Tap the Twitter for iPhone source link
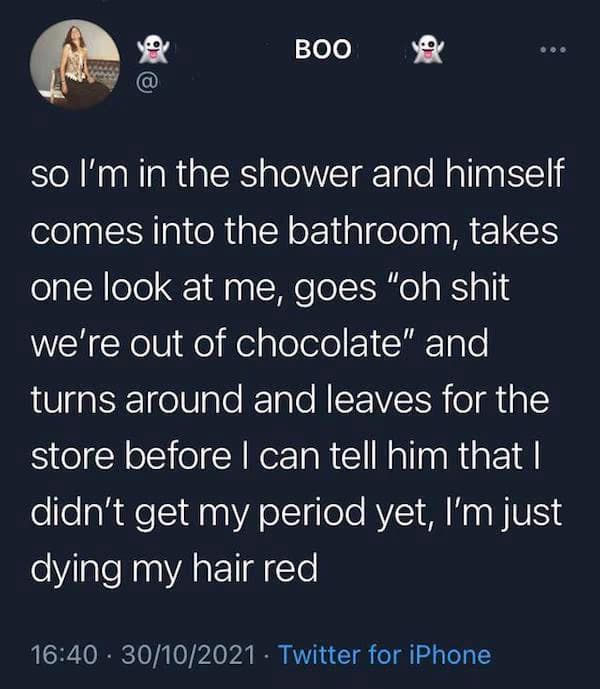This screenshot has height=689, width=600. pyautogui.click(x=384, y=655)
